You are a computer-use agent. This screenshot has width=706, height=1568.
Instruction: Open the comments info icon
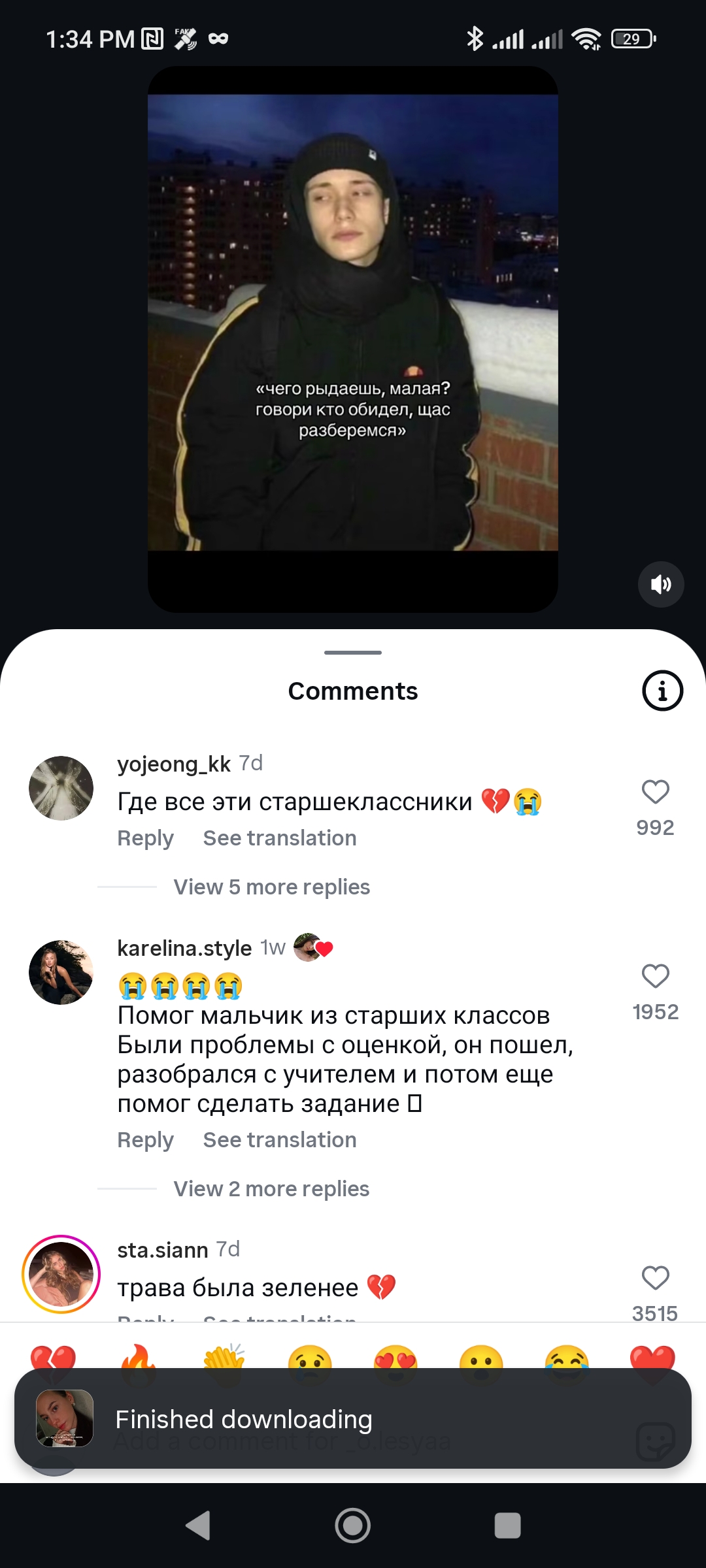662,691
